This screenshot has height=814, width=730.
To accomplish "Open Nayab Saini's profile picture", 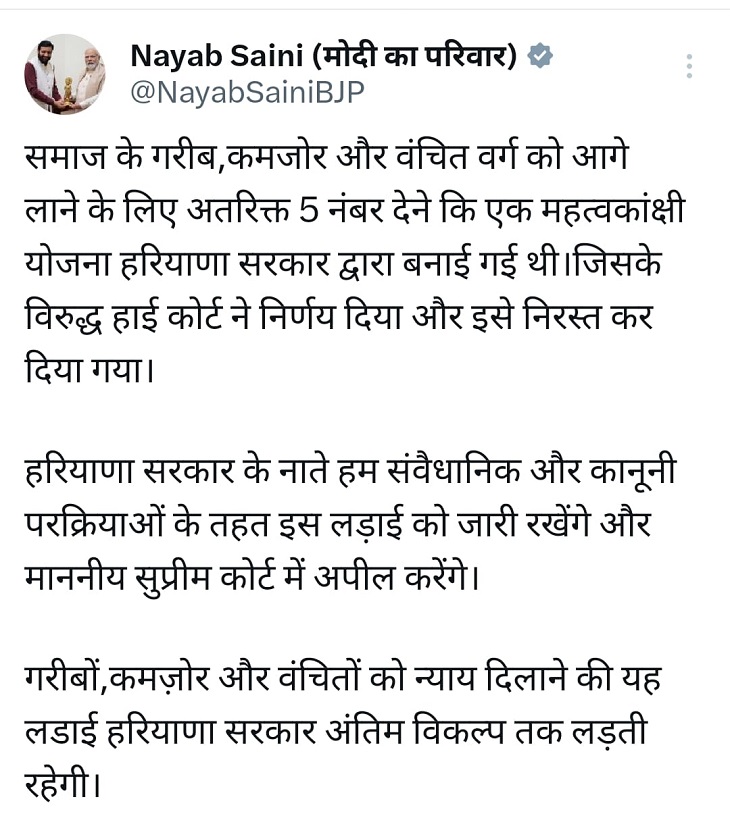I will pyautogui.click(x=64, y=74).
